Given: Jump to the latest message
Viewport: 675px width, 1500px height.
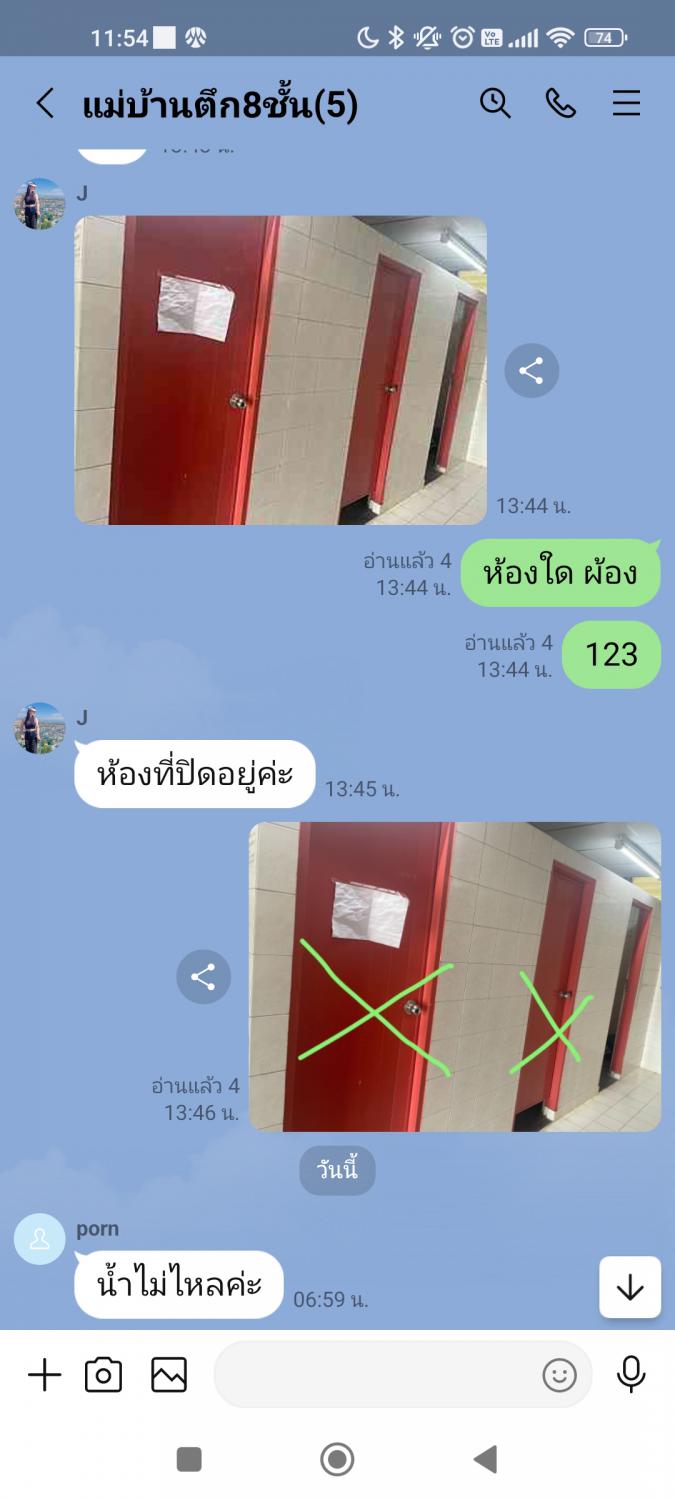Looking at the screenshot, I should coord(629,1287).
